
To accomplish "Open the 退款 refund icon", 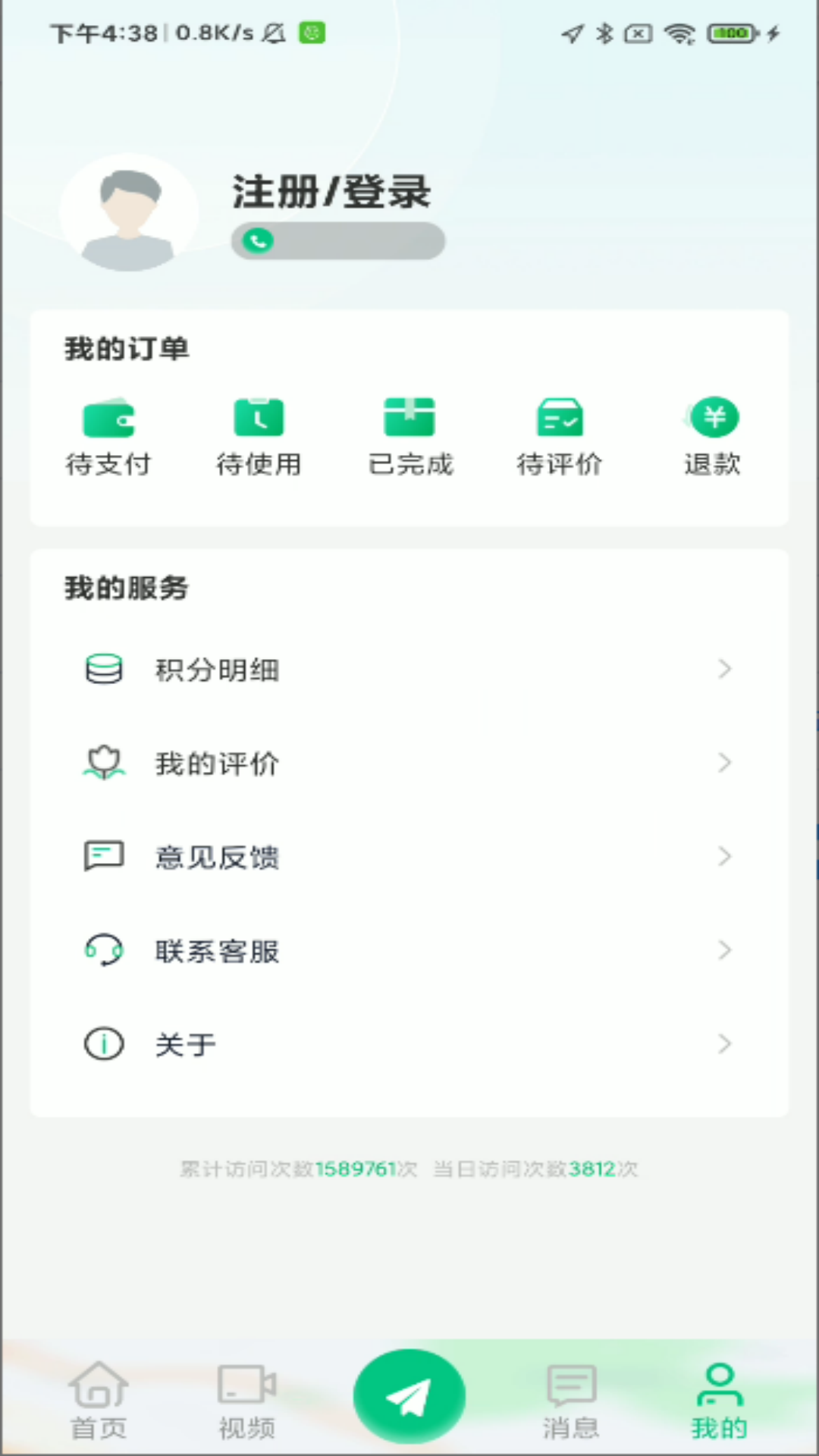I will coord(711,417).
